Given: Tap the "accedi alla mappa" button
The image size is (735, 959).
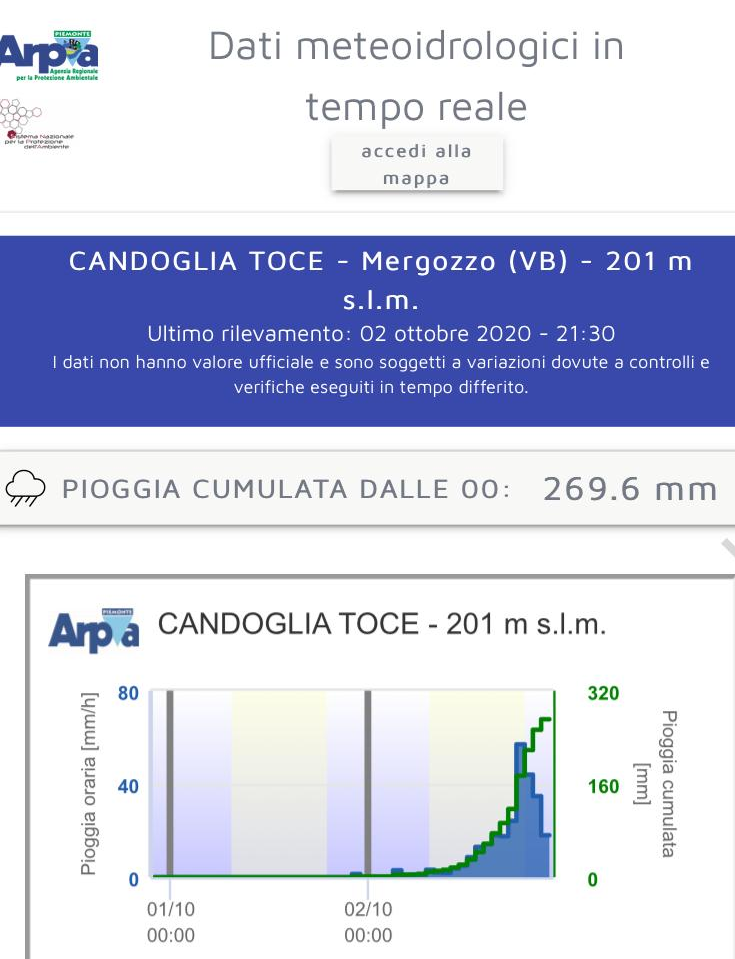Looking at the screenshot, I should pyautogui.click(x=417, y=164).
